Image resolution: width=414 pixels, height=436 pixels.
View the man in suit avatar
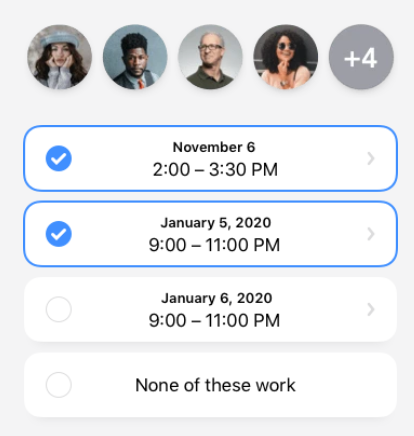pos(135,57)
